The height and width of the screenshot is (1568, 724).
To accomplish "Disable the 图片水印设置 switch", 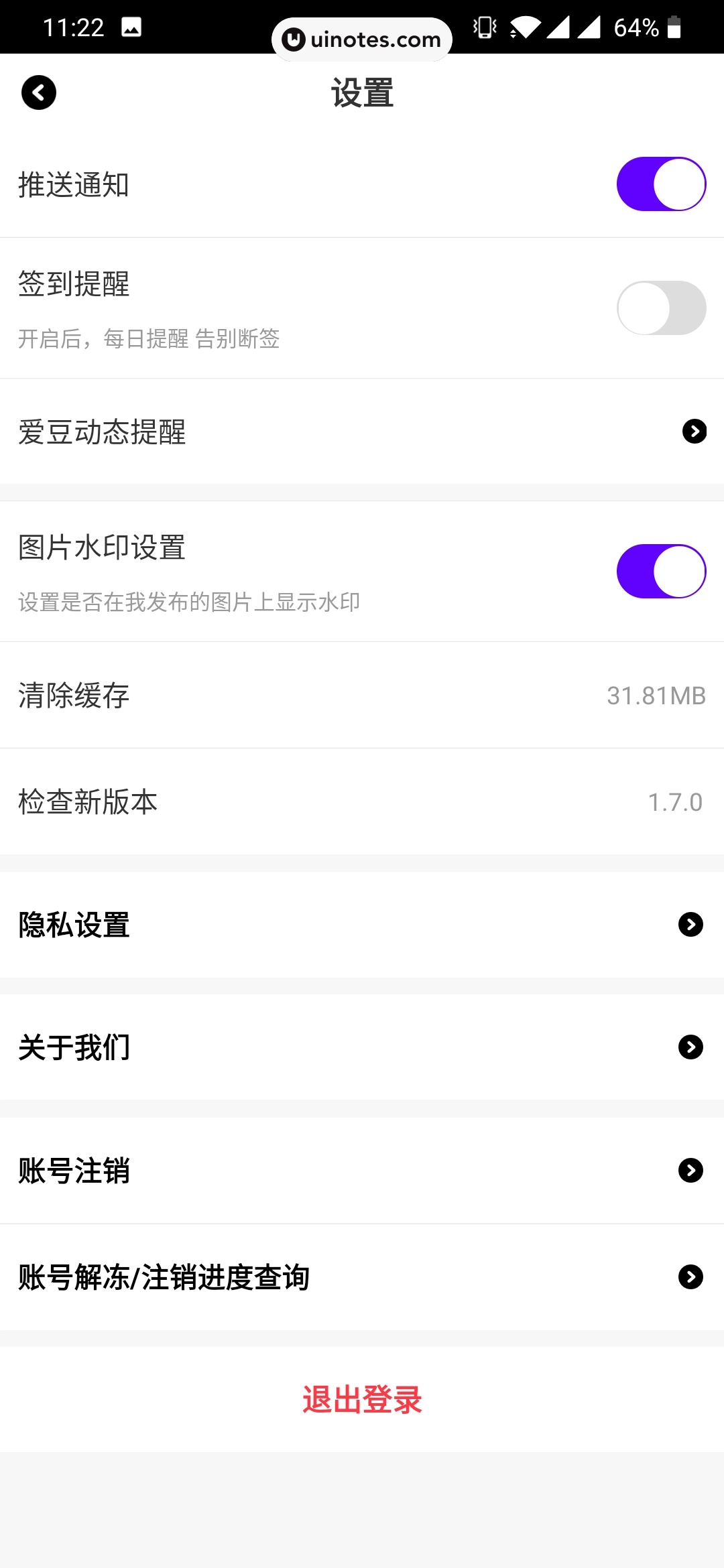I will click(x=660, y=571).
